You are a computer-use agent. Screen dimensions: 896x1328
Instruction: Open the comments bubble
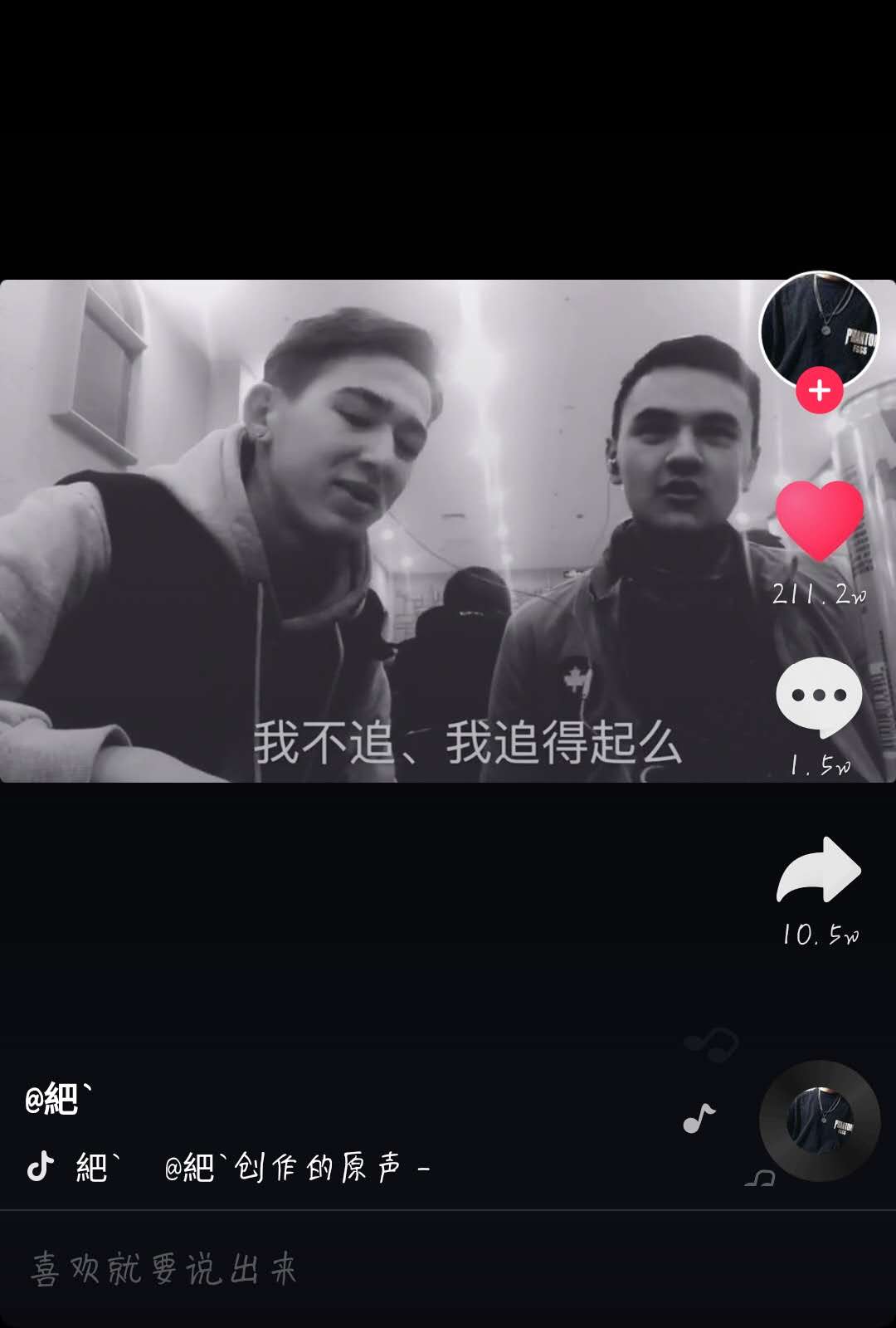click(x=819, y=696)
